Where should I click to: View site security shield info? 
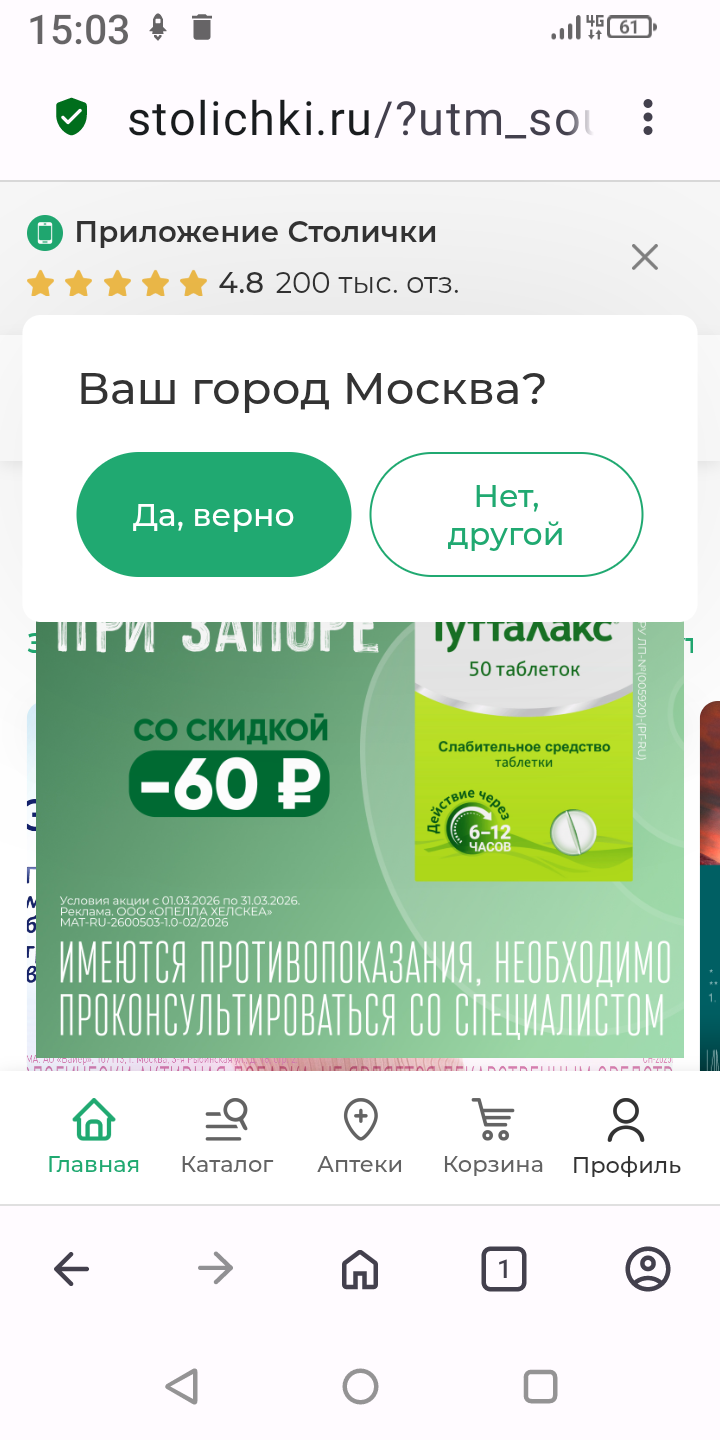tap(72, 118)
